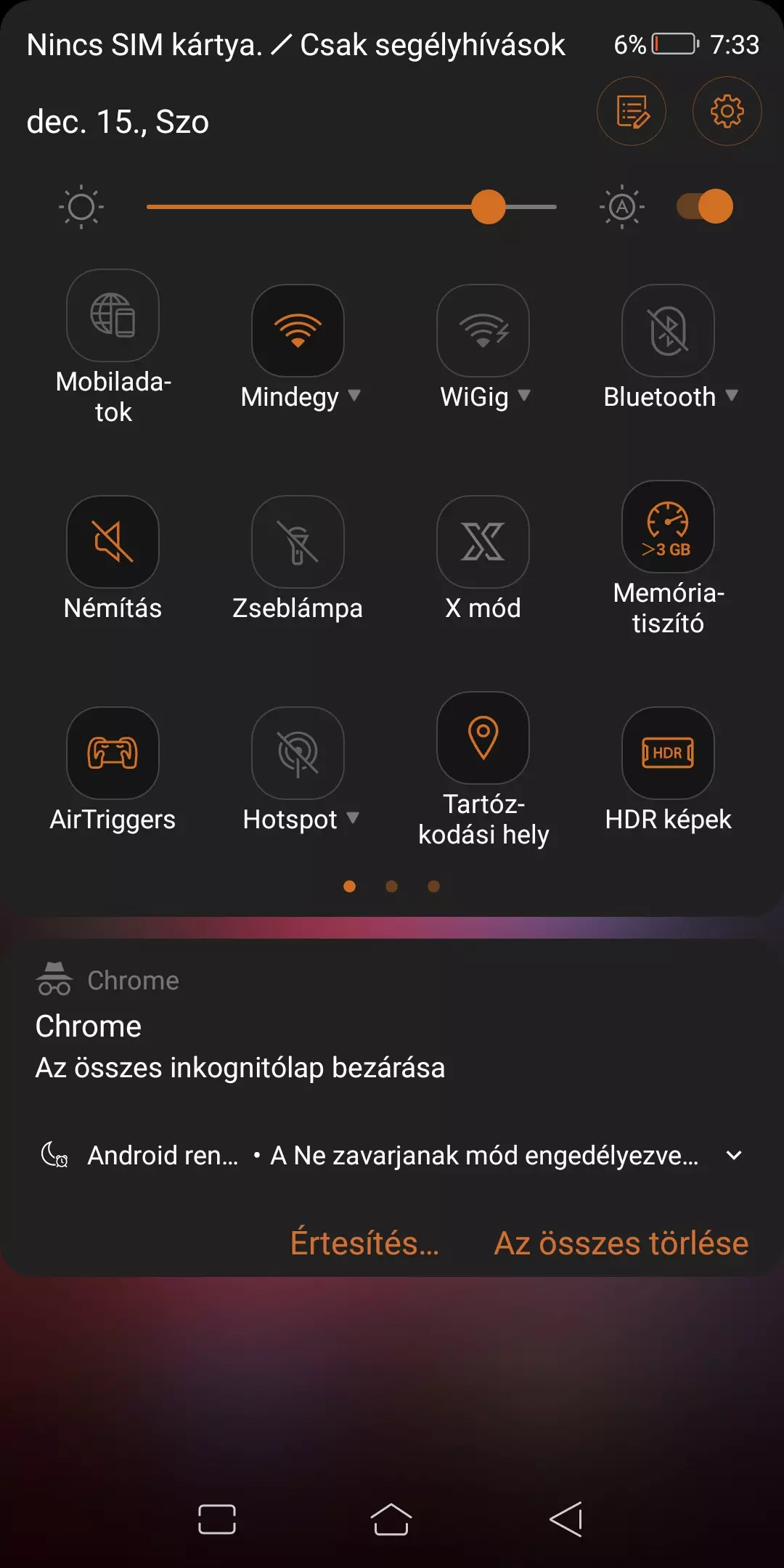Open the Chrome incognito tabs notification

[392, 1025]
